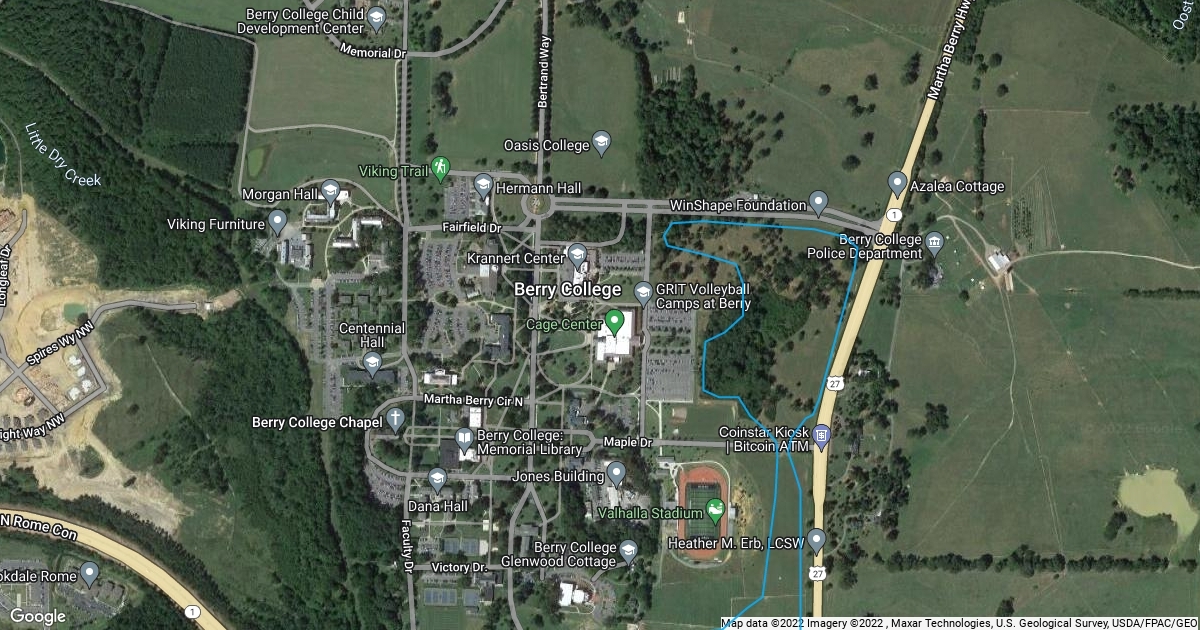Viewport: 1200px width, 630px height.
Task: Open the WinShape Foundation pin
Action: coord(818,201)
